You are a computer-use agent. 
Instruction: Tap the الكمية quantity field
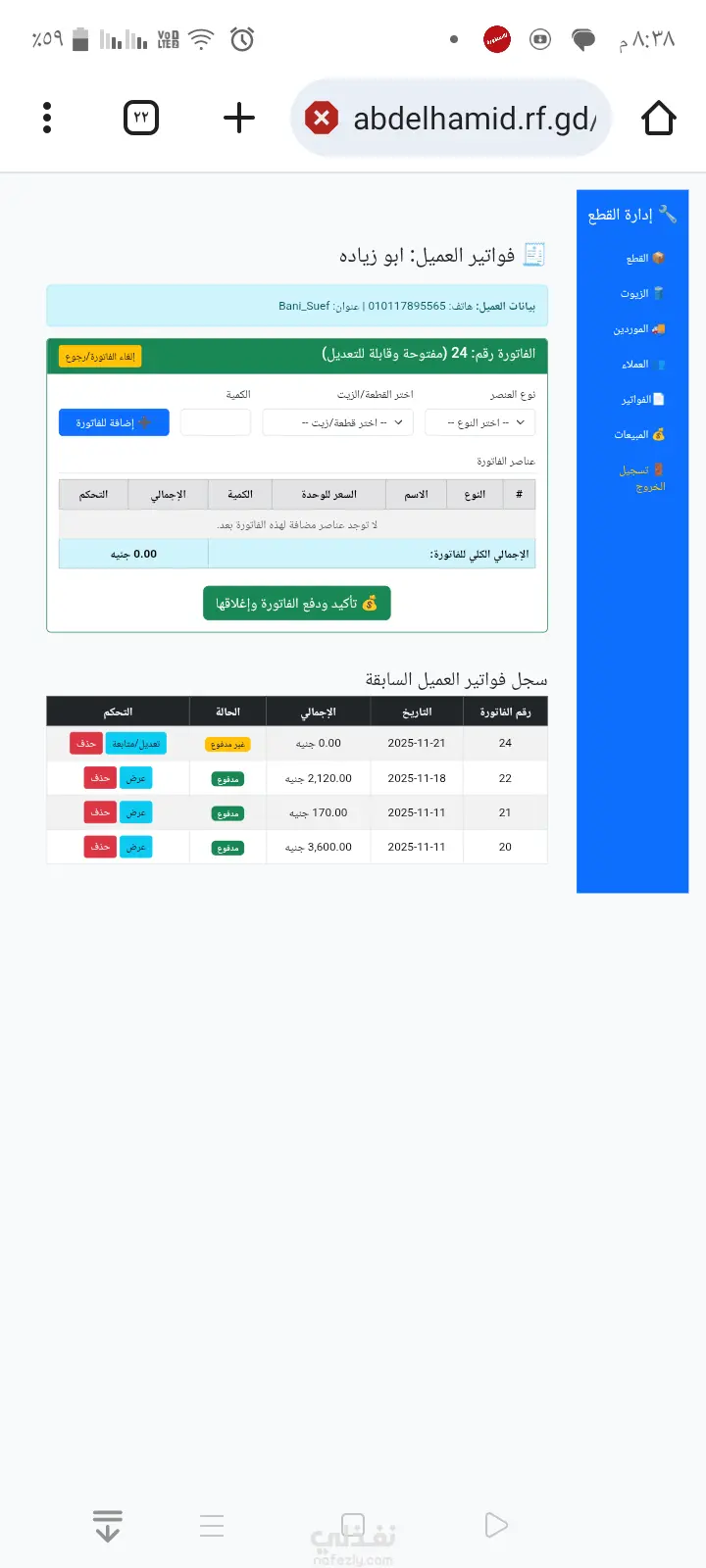coord(216,422)
